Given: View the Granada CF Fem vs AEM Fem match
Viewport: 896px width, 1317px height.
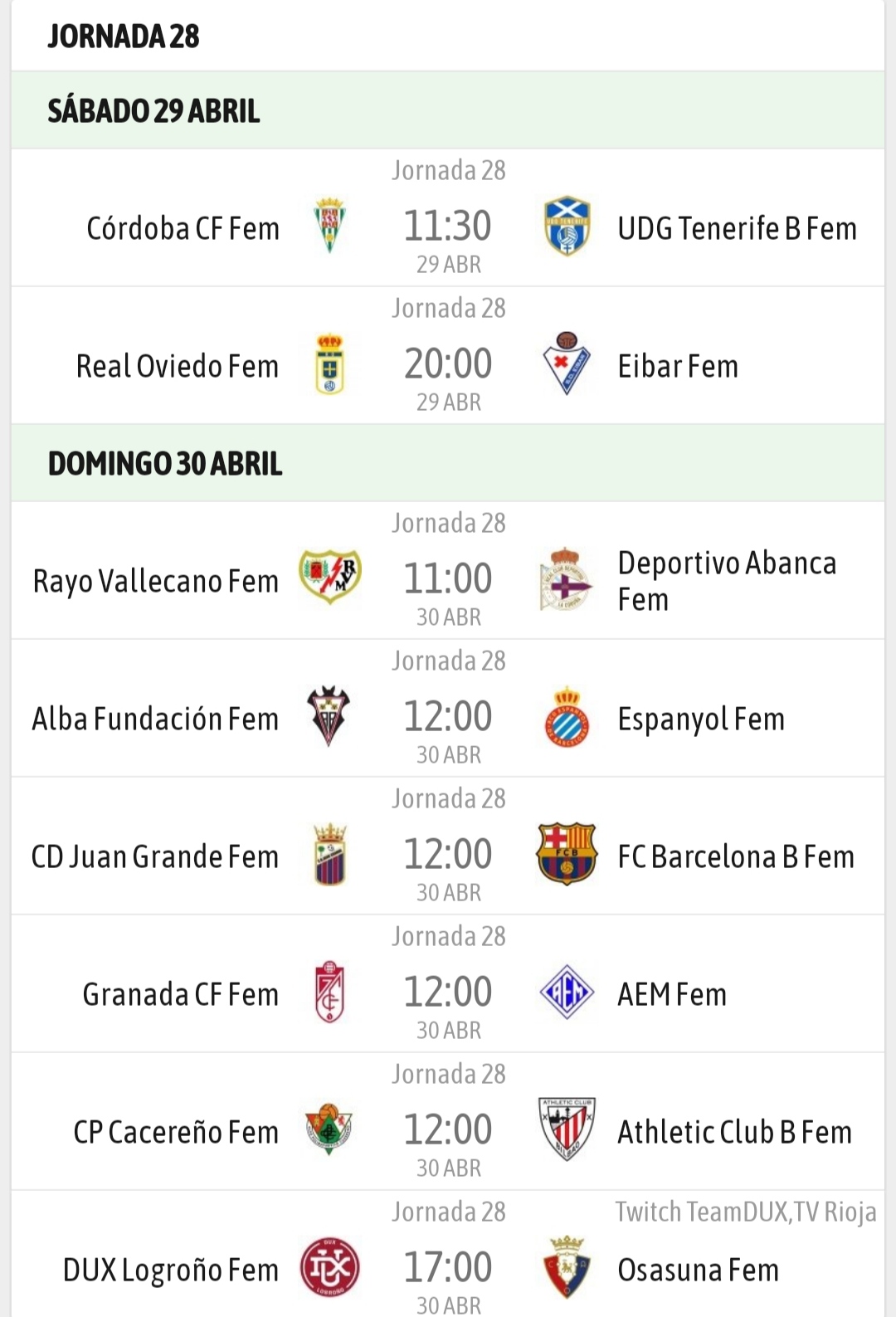Looking at the screenshot, I should [448, 992].
